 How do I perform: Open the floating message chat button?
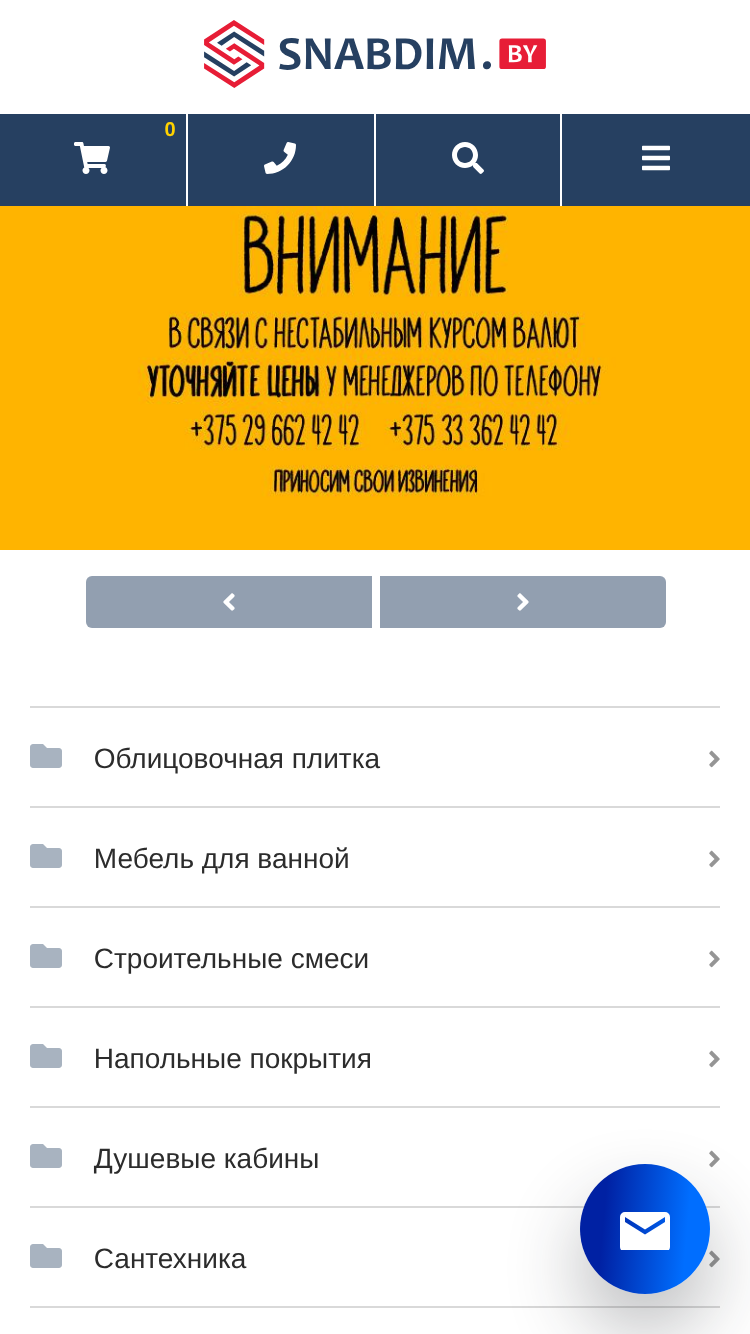[645, 1229]
